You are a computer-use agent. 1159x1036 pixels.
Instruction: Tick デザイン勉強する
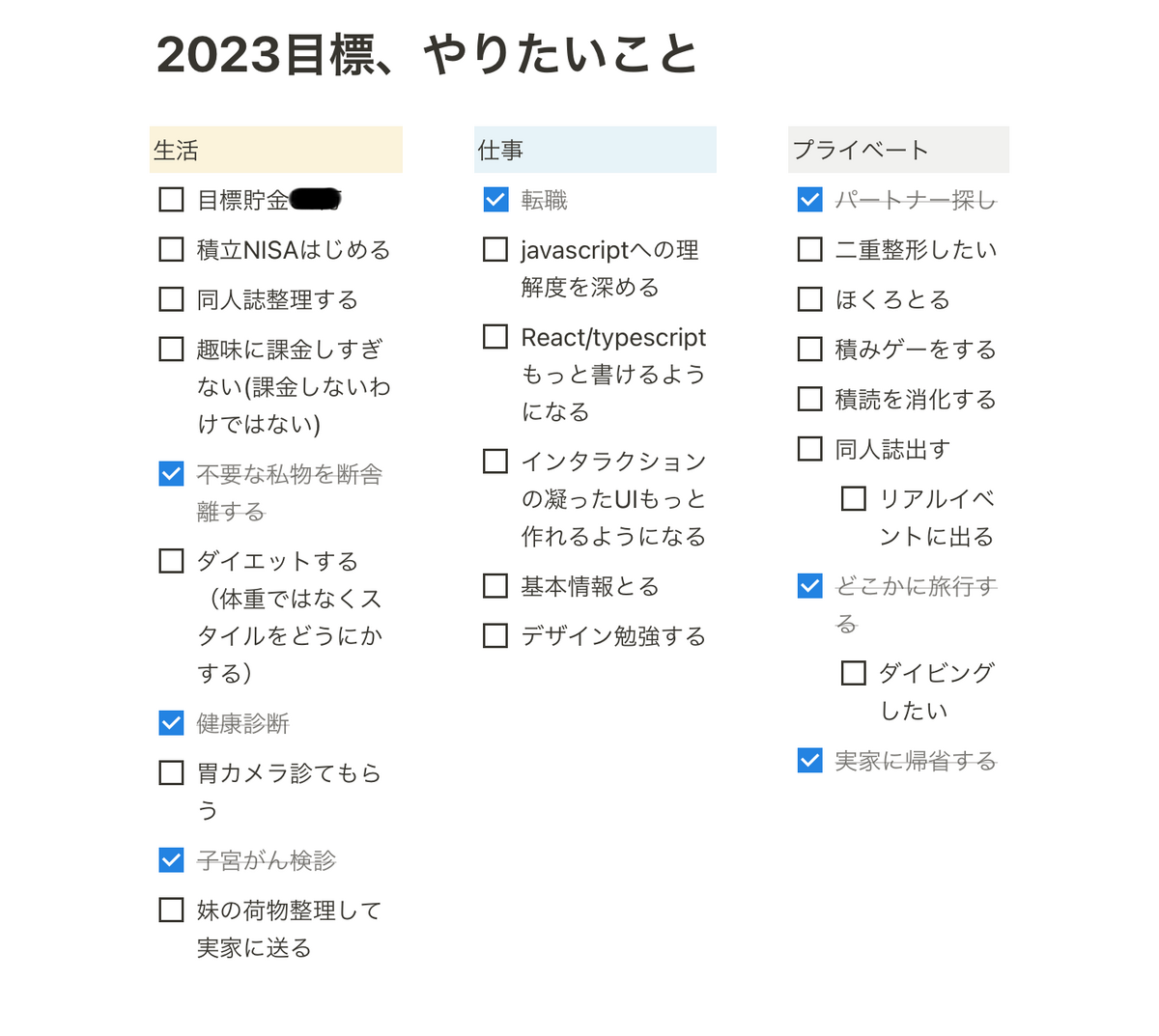coord(495,635)
